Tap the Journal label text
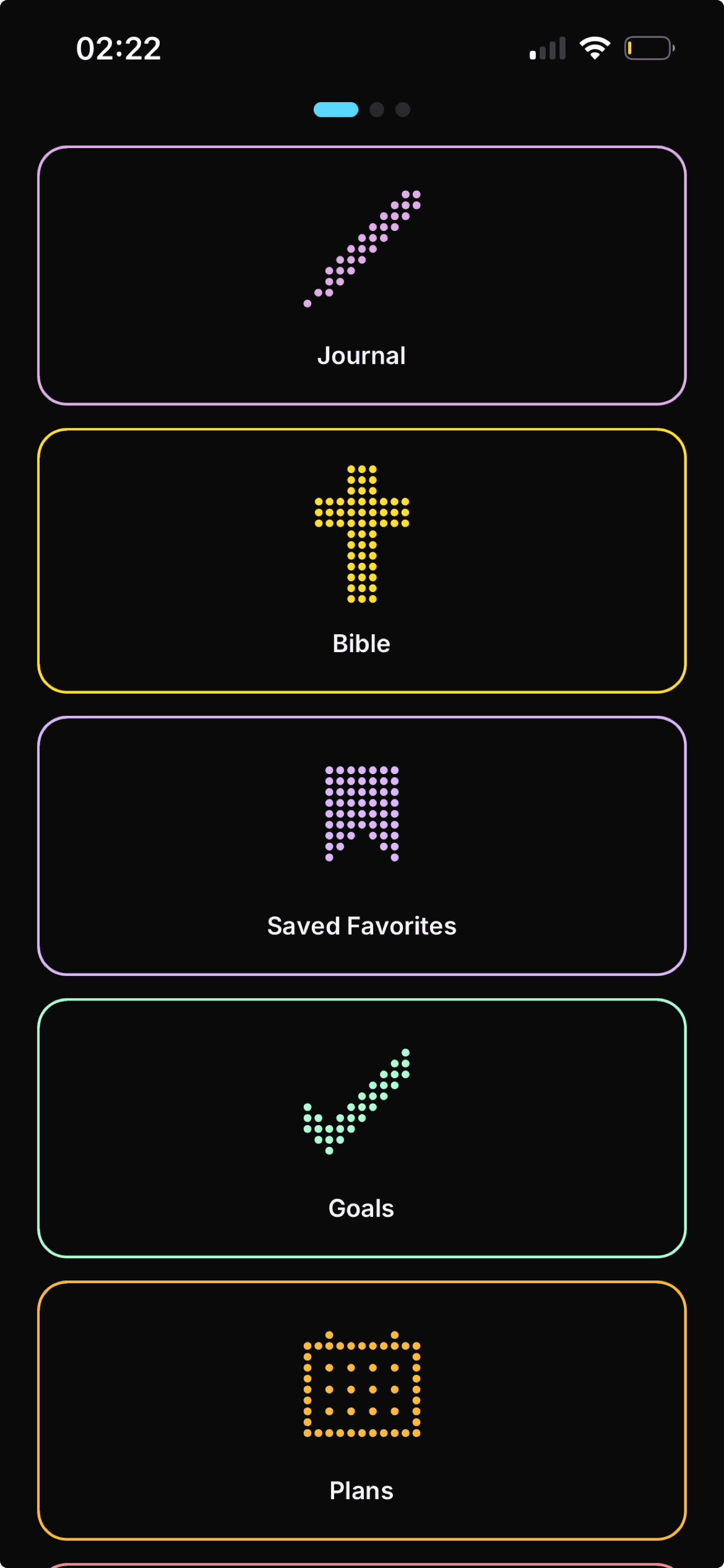This screenshot has width=724, height=1568. pos(361,355)
